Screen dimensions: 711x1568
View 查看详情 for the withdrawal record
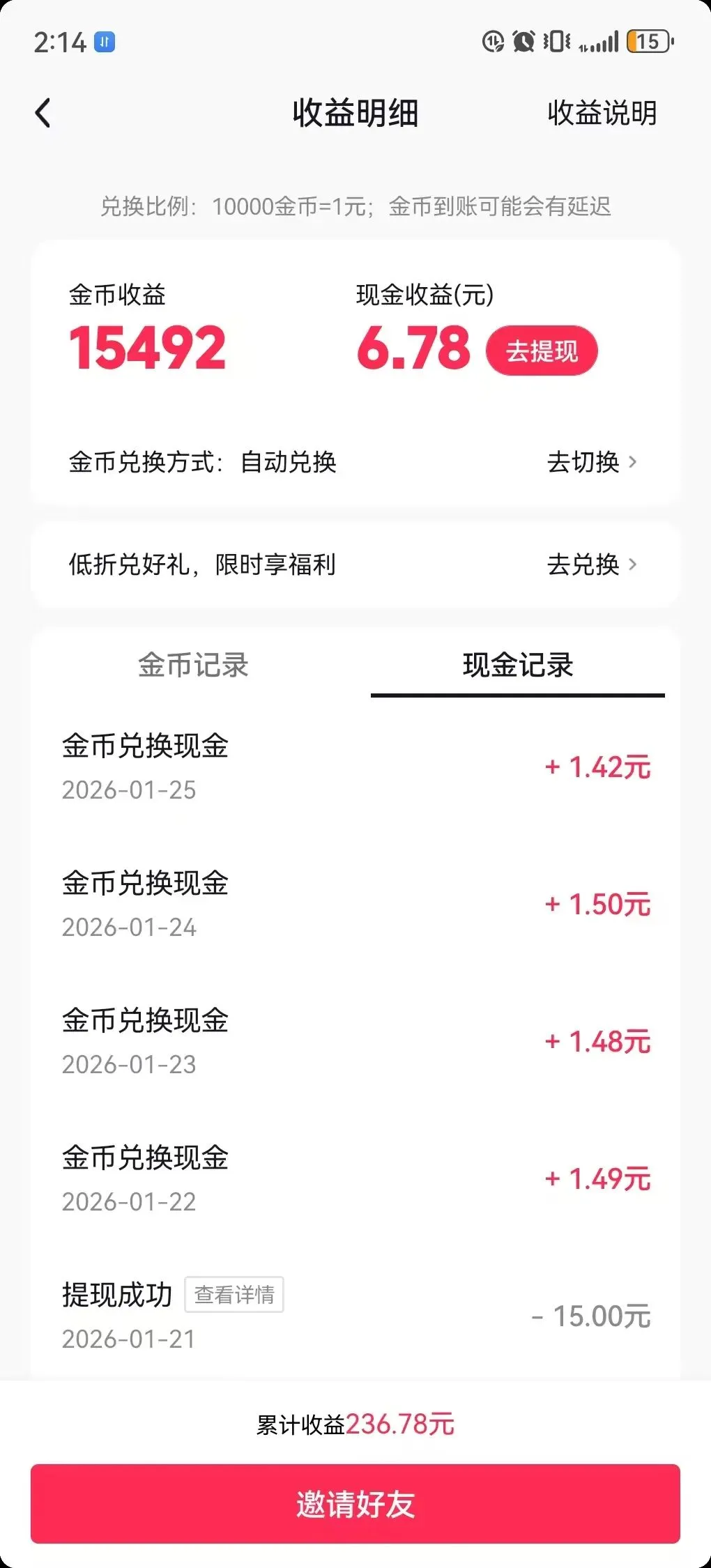[234, 1294]
